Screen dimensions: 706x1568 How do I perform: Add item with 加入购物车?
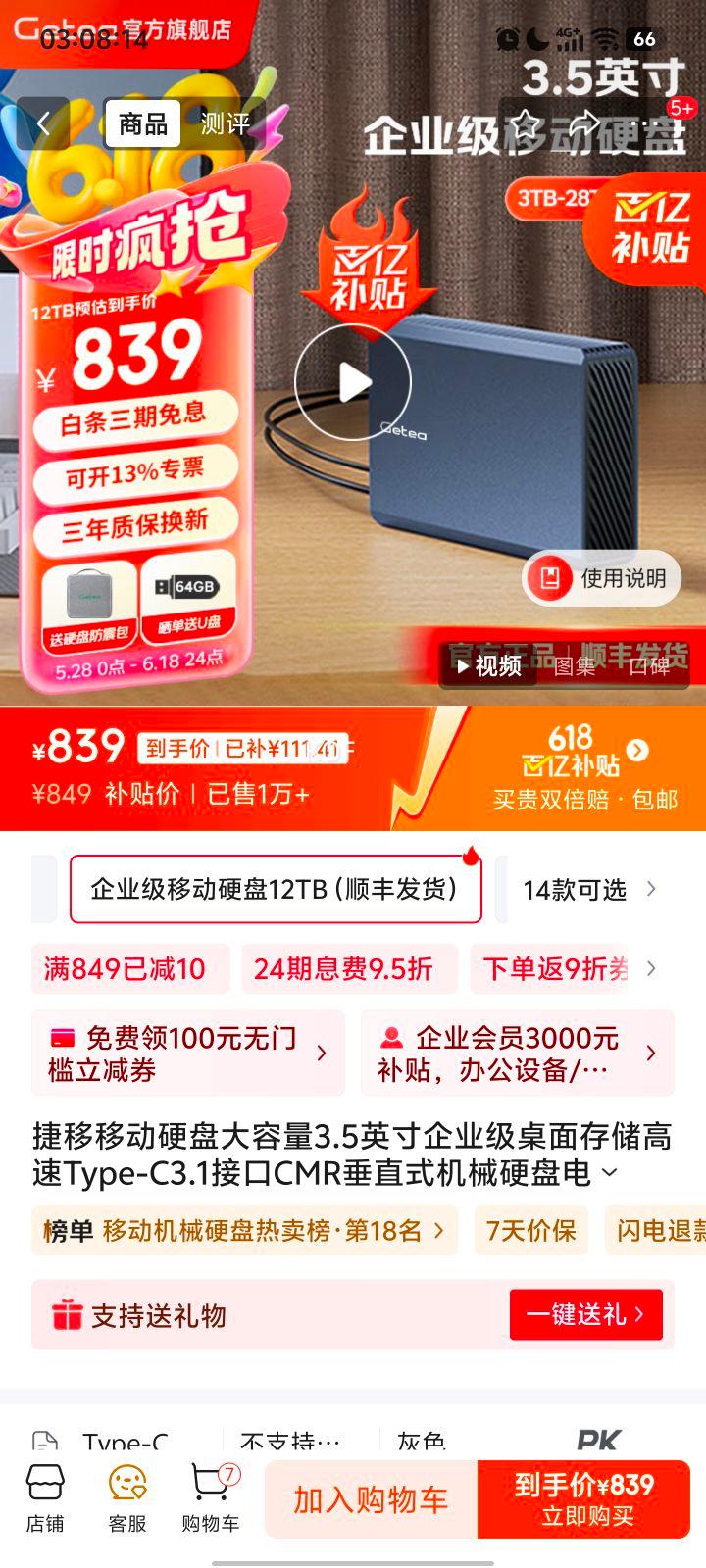[371, 1499]
